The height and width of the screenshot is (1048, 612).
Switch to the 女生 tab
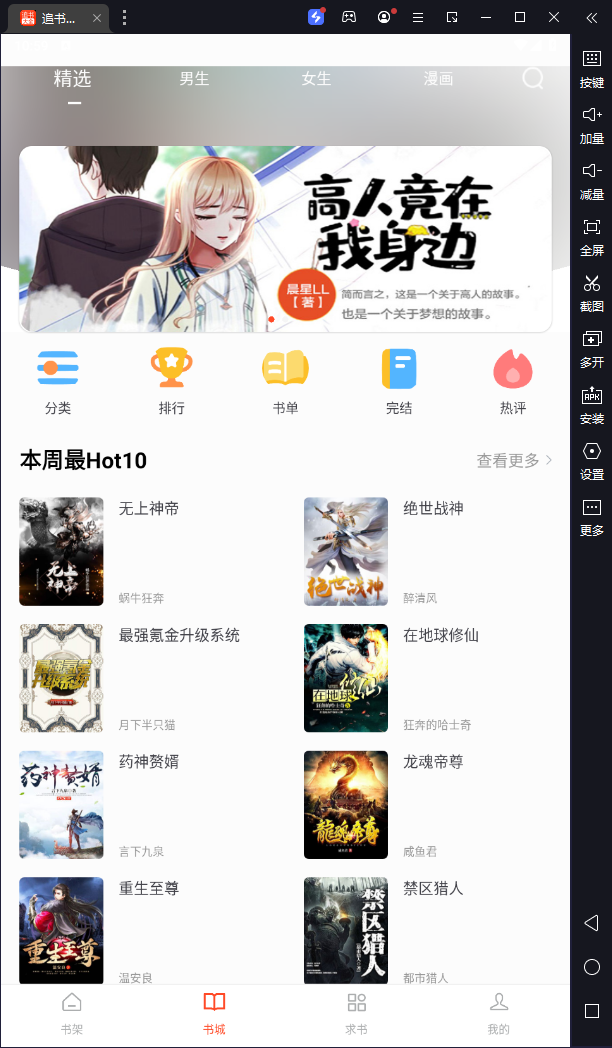316,79
